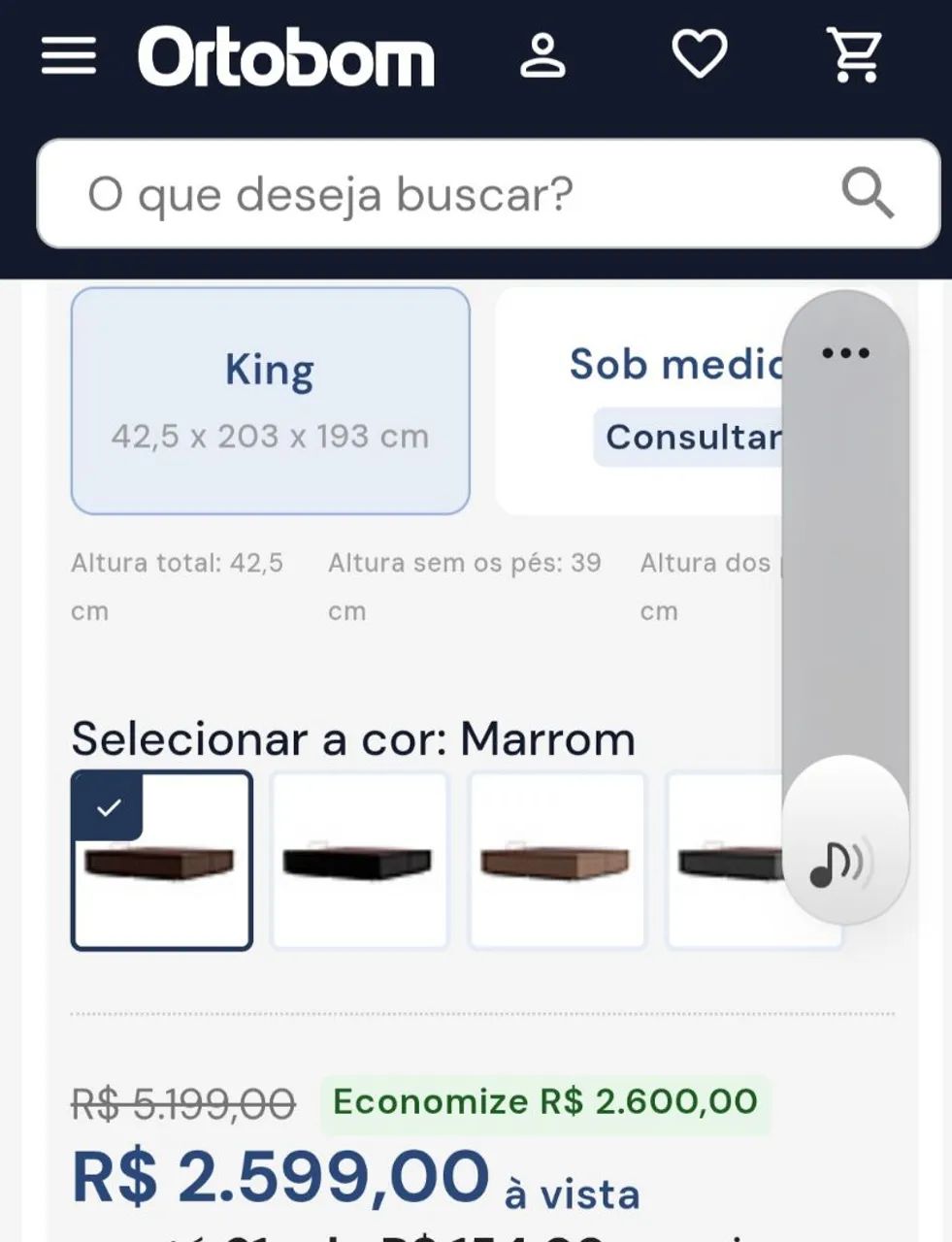
Task: Toggle the checked Marrom color selection
Action: click(x=161, y=859)
